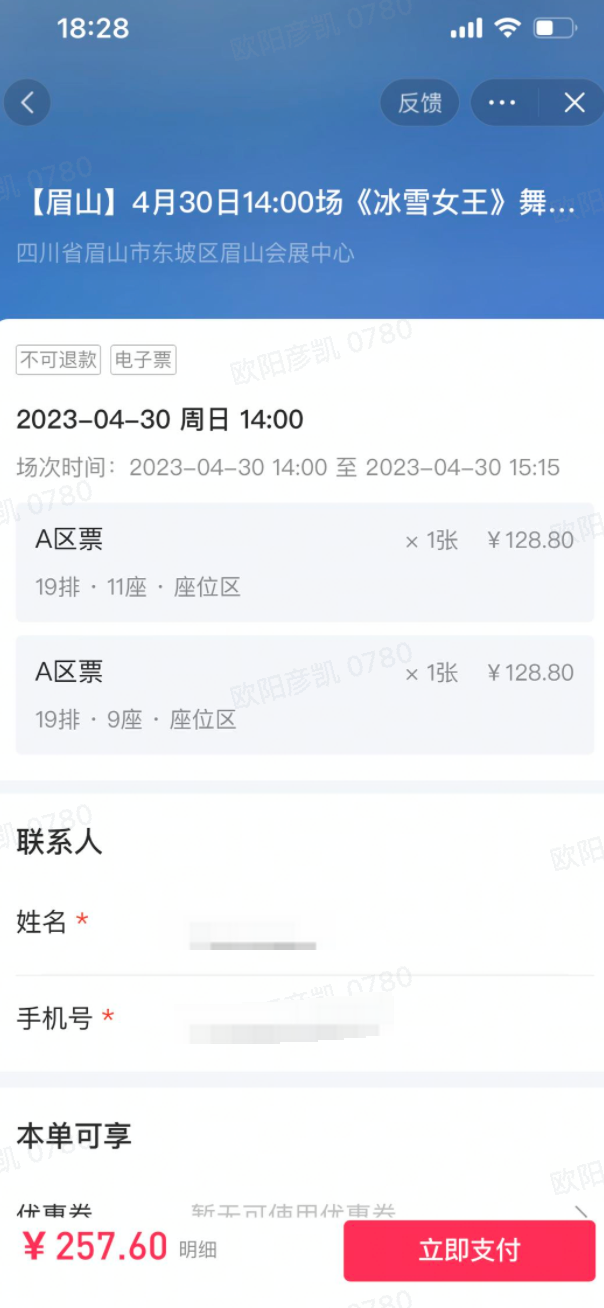This screenshot has width=604, height=1308.
Task: Close the mini program with X
Action: [573, 102]
